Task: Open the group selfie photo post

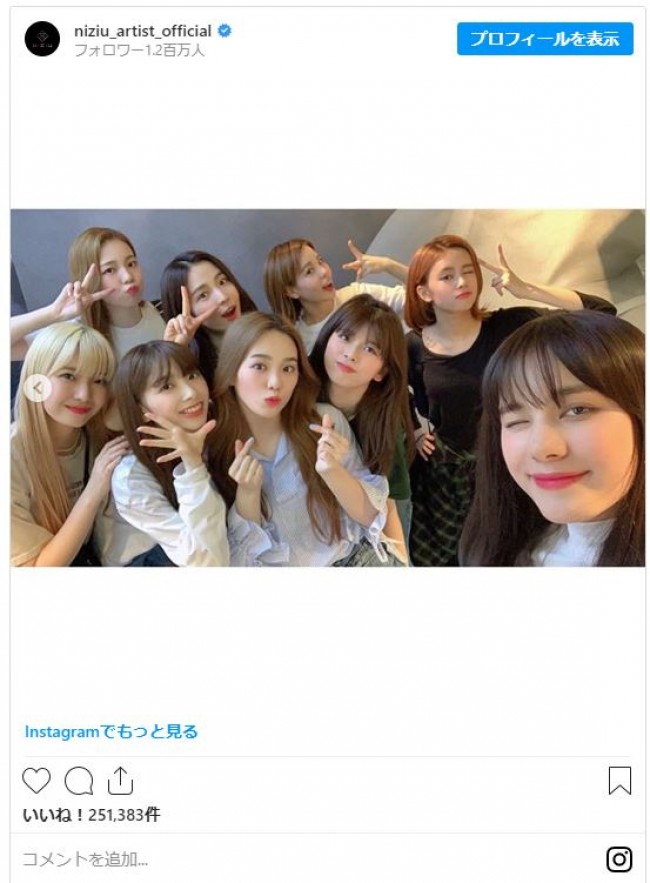Action: coord(327,388)
